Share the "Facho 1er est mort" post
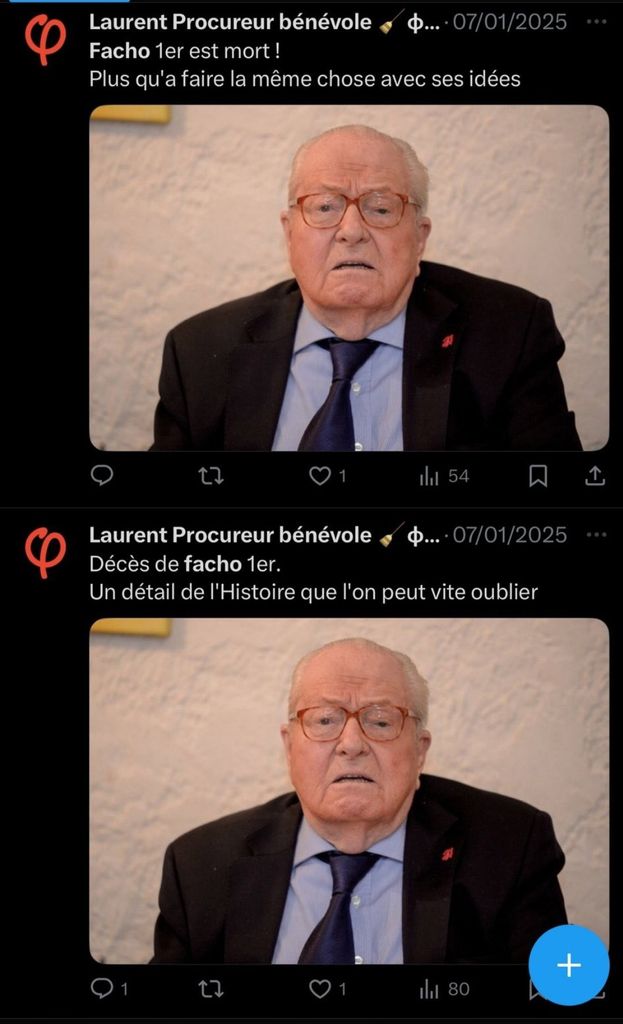Image resolution: width=623 pixels, height=1024 pixels. (x=594, y=476)
